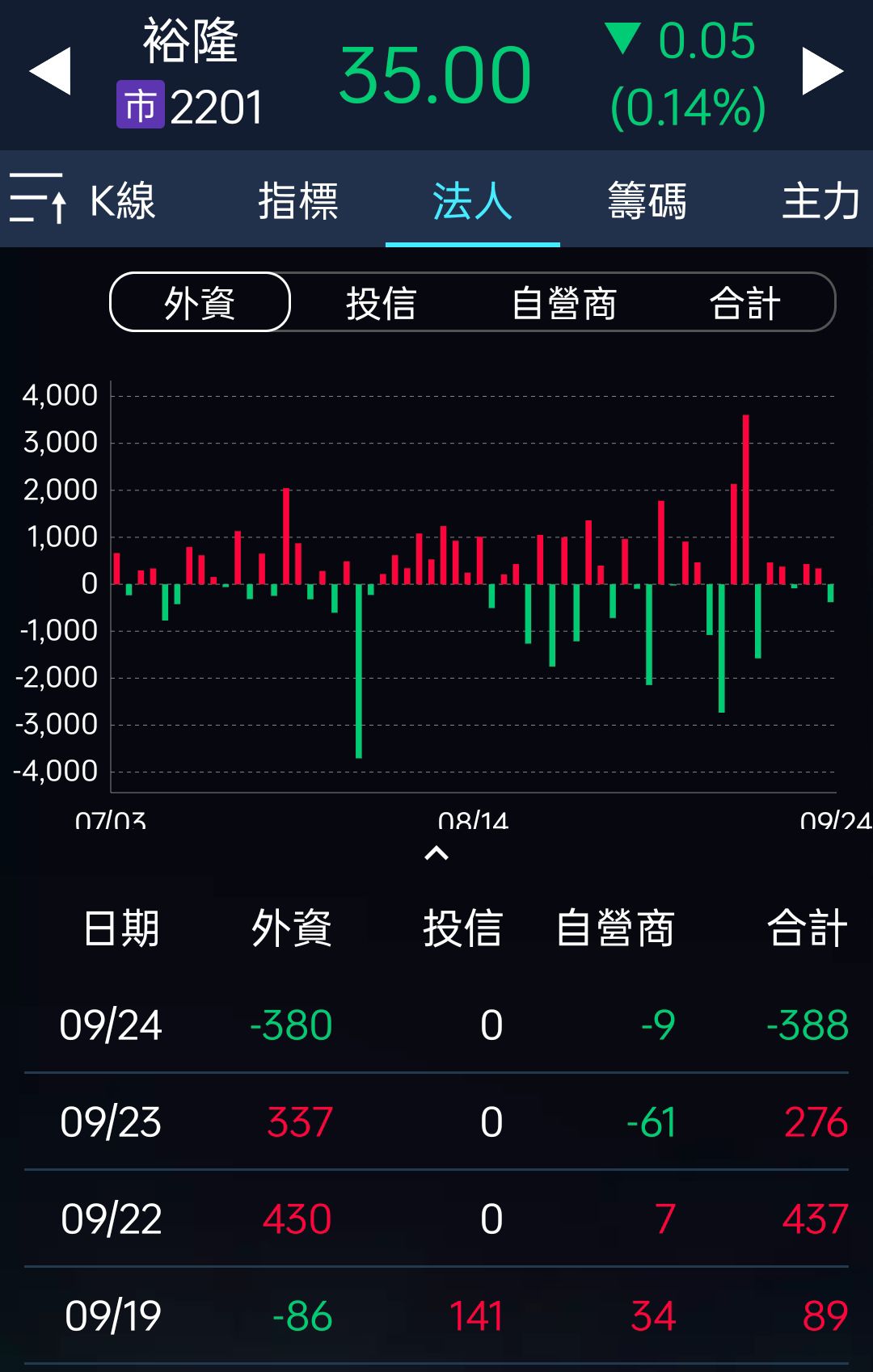Go to the previous stock with left arrow

tap(50, 72)
